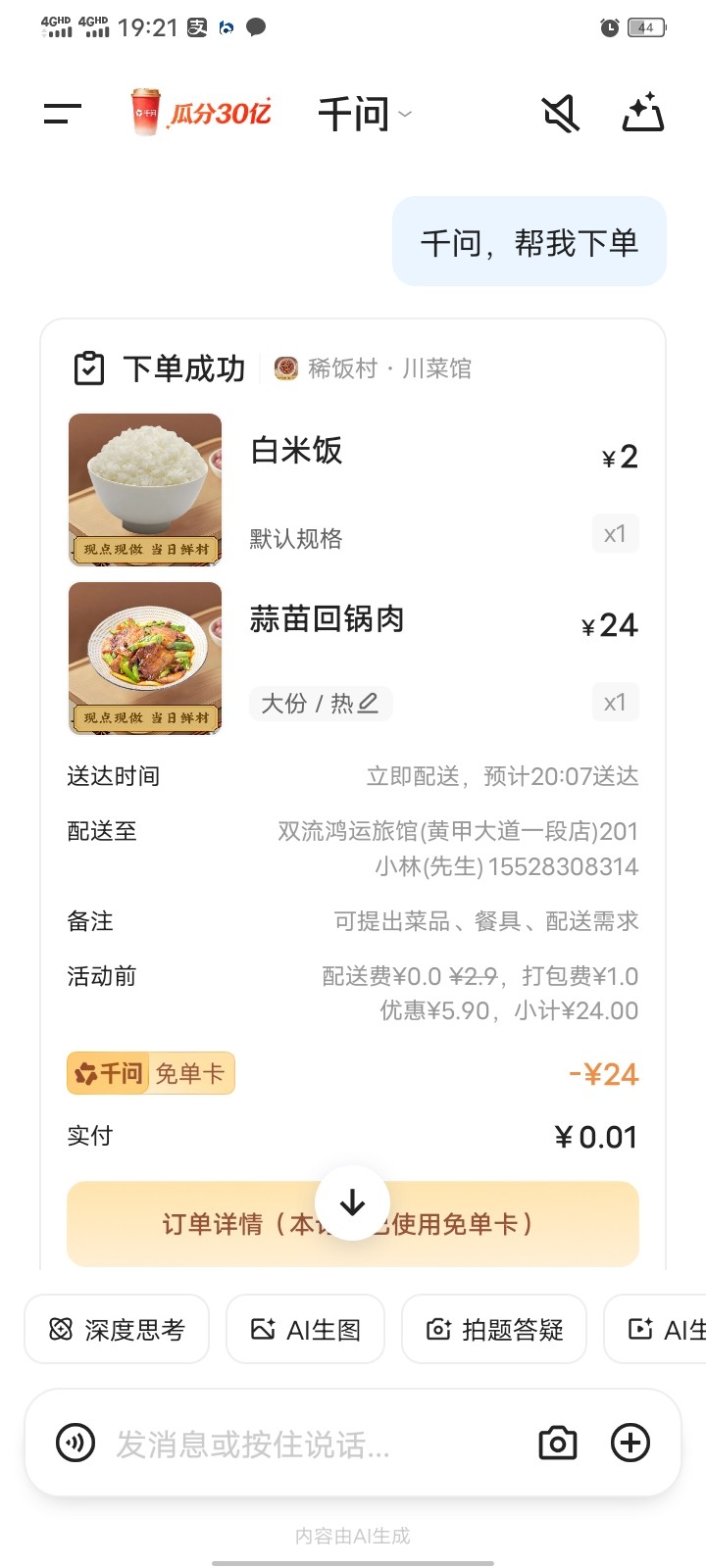The width and height of the screenshot is (706, 1568).
Task: Open the 稀饭村·川菜馆 restaurant
Action: pyautogui.click(x=375, y=368)
